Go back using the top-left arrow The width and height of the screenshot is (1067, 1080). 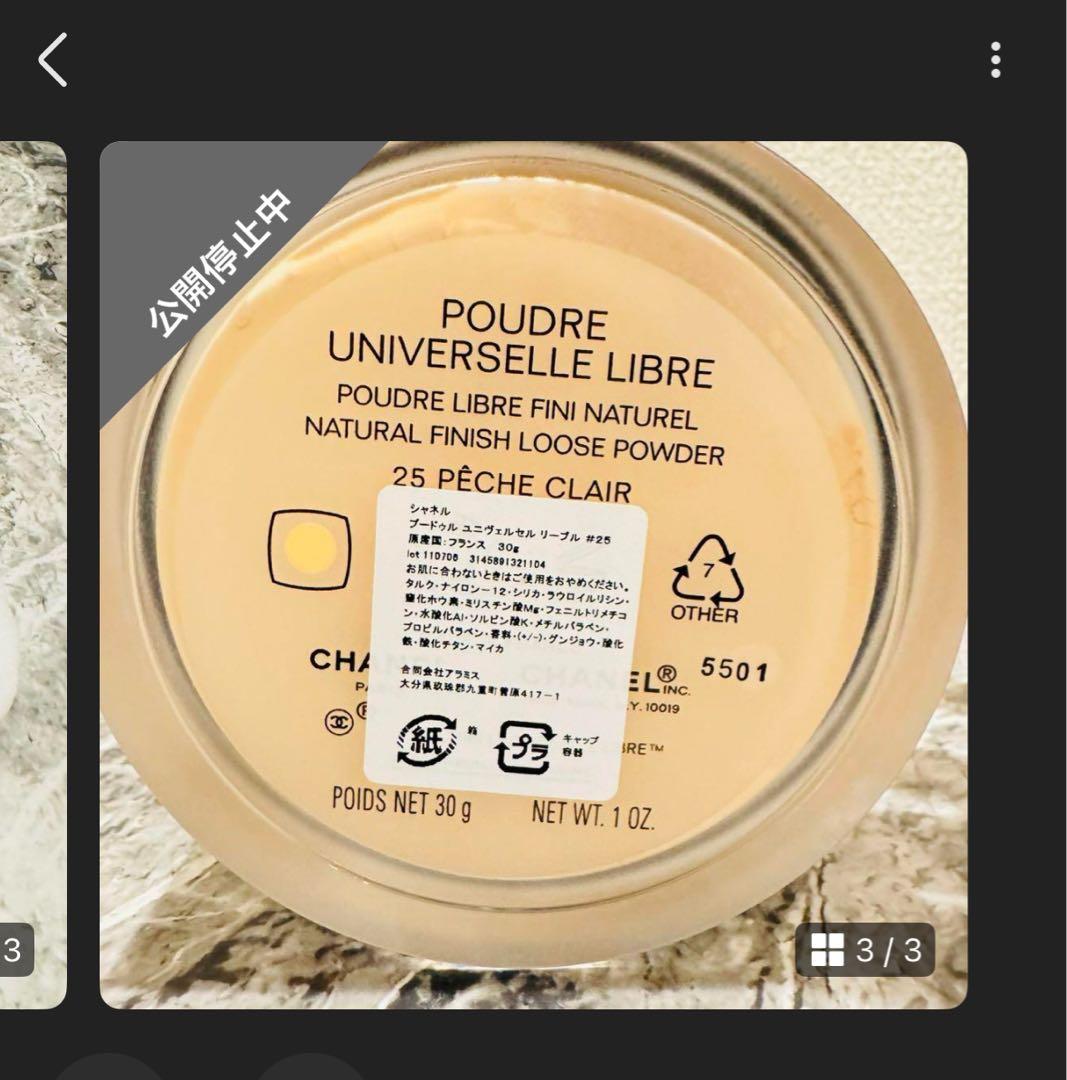pyautogui.click(x=53, y=60)
